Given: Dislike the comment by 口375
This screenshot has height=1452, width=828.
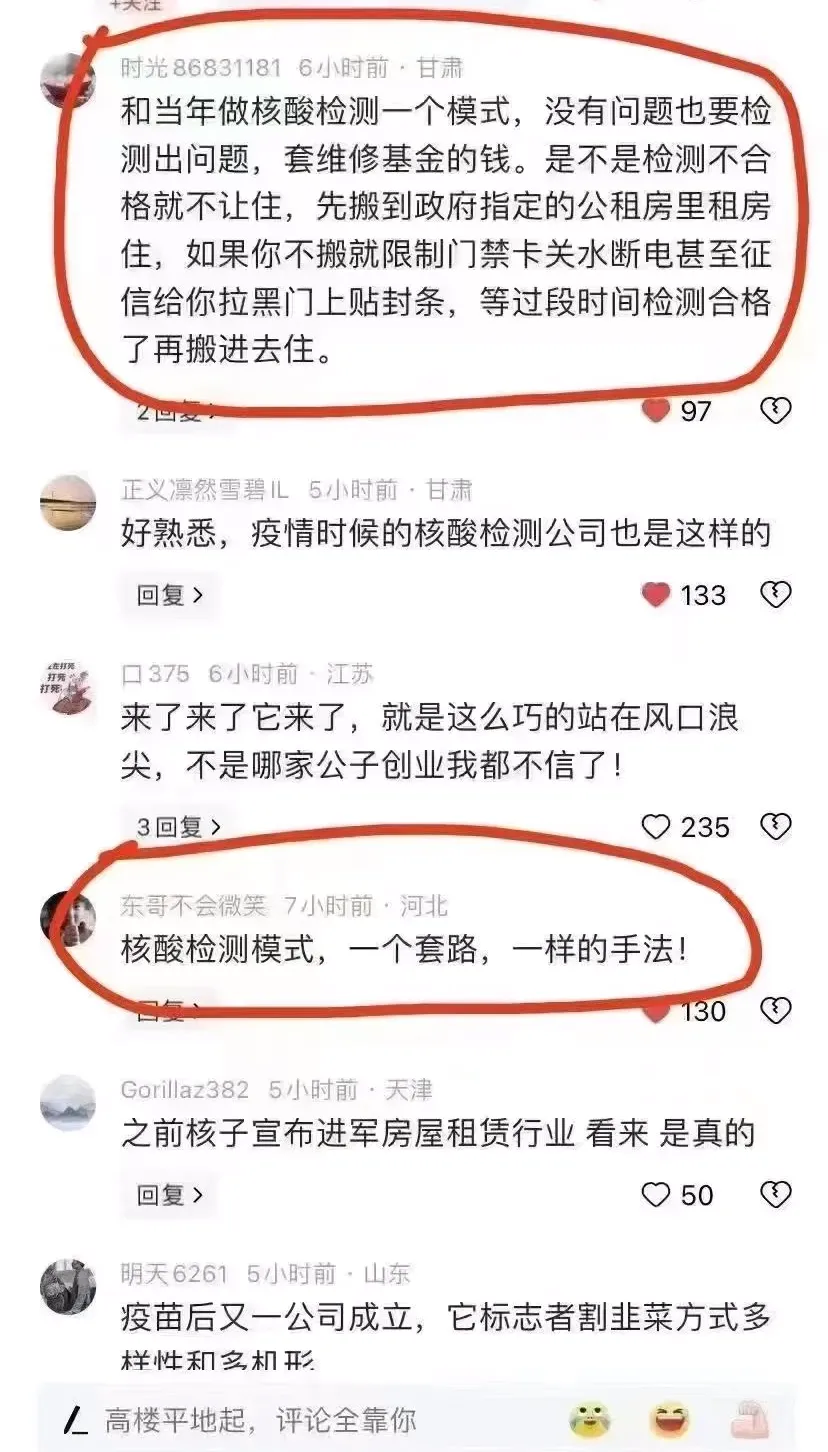Looking at the screenshot, I should [x=775, y=827].
